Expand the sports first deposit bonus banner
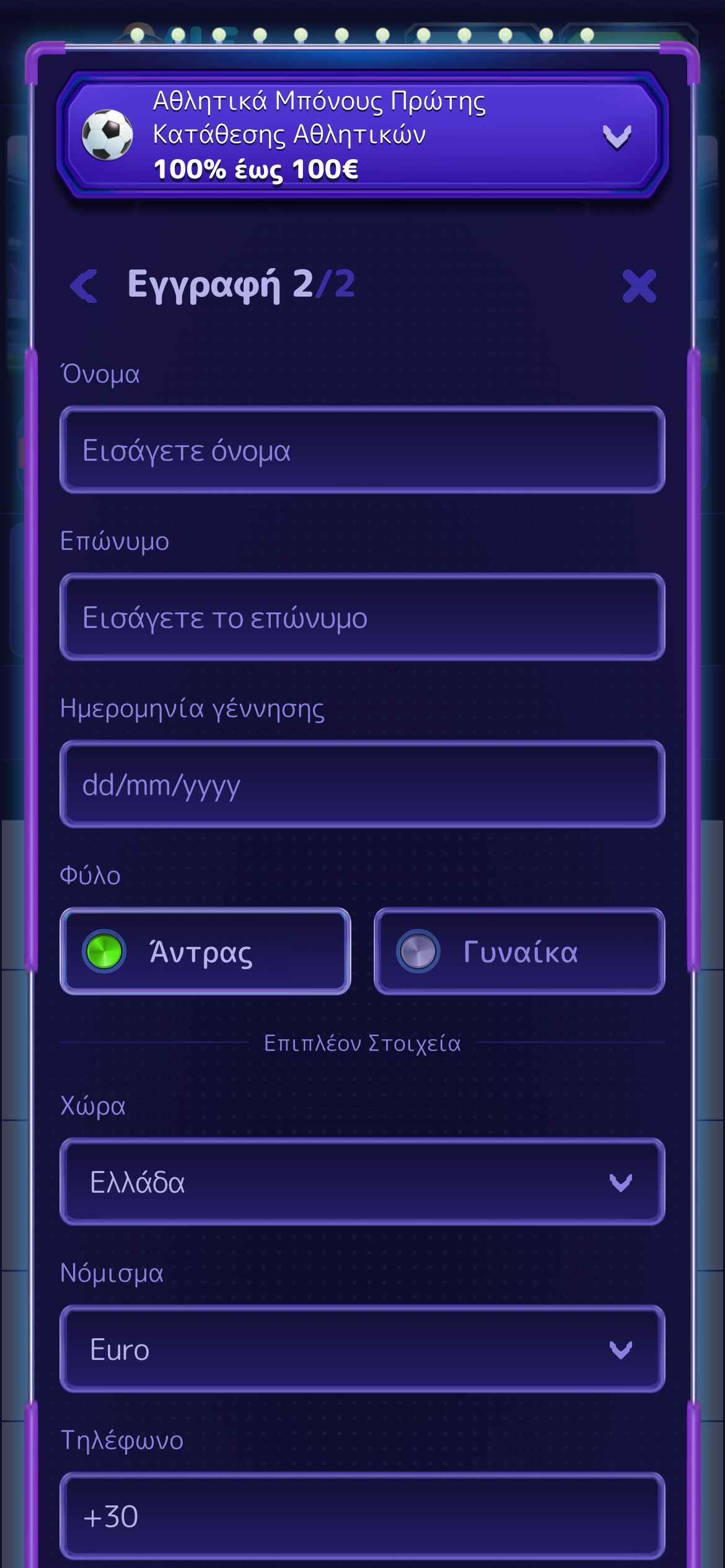Image resolution: width=725 pixels, height=1568 pixels. [616, 137]
